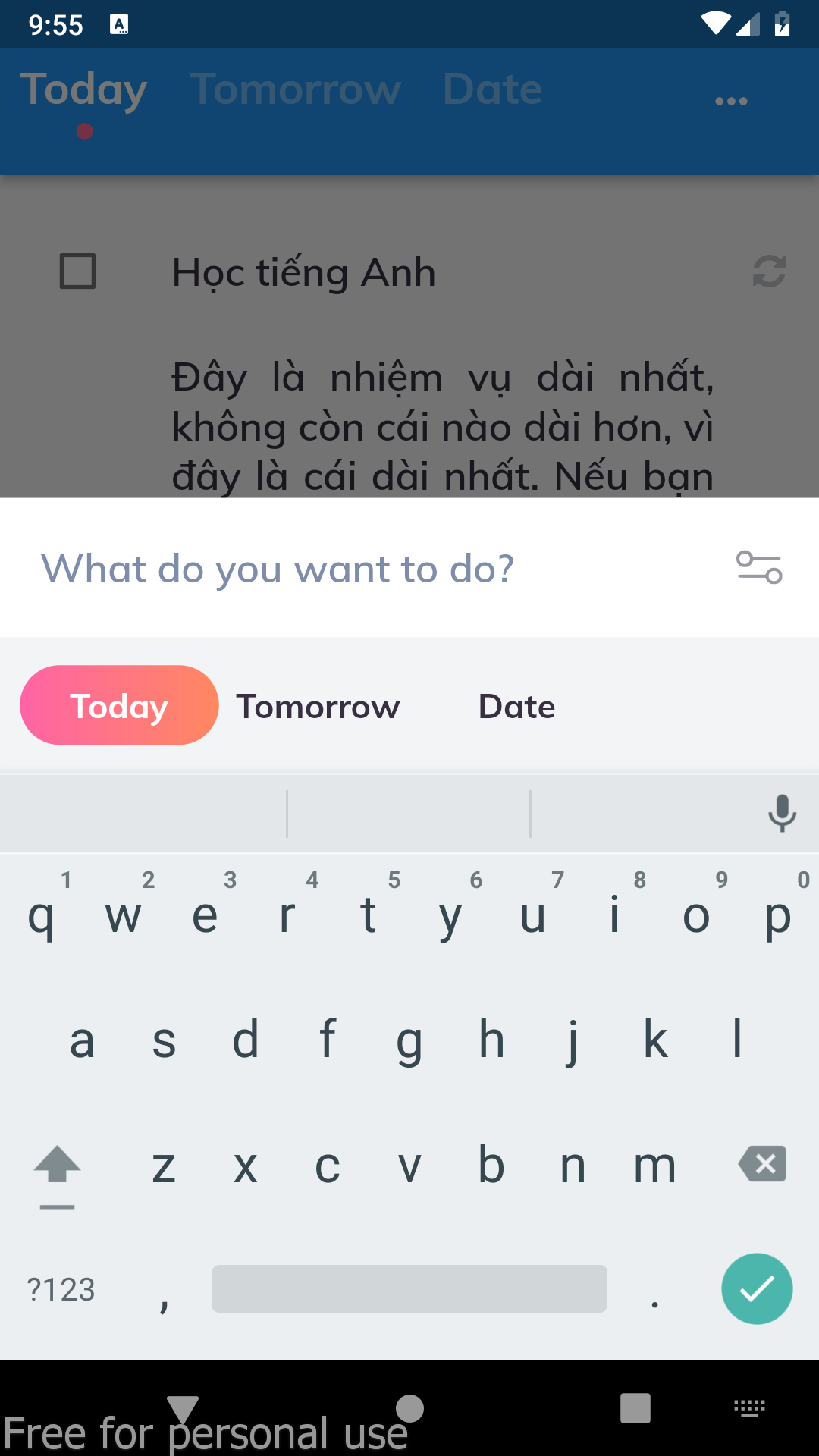Viewport: 819px width, 1456px height.
Task: Tap the highlighted Today chip
Action: click(118, 704)
